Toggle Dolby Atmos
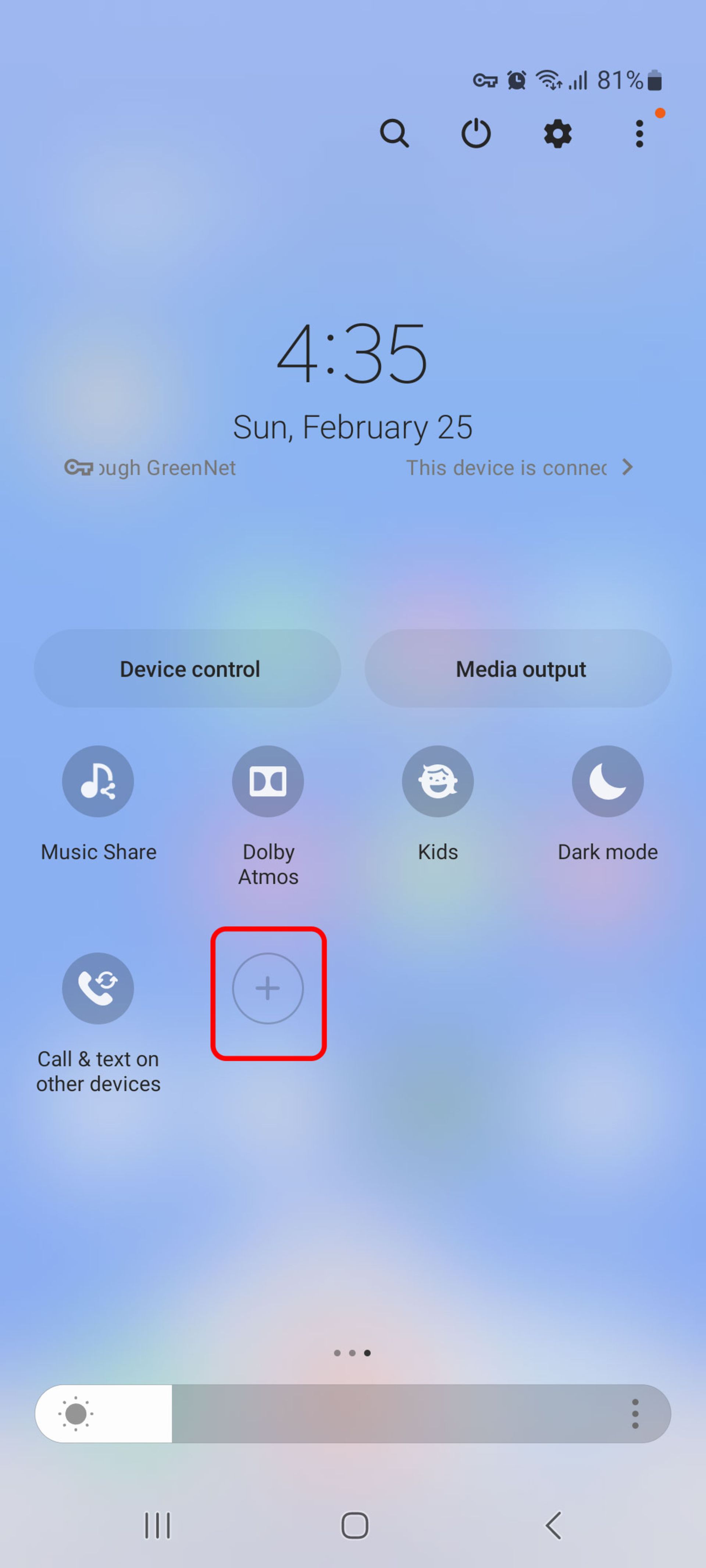This screenshot has height=1568, width=706. click(268, 781)
